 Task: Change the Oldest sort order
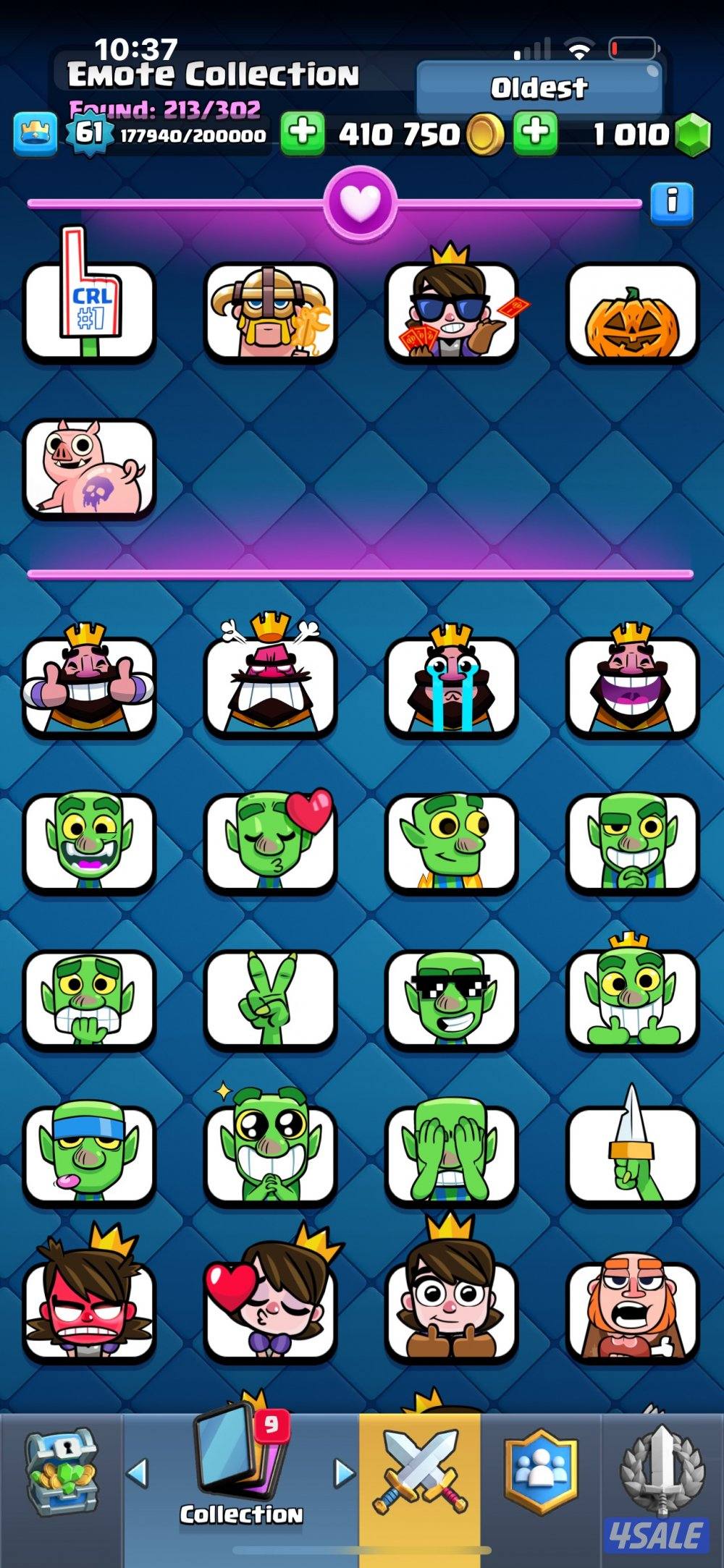539,88
